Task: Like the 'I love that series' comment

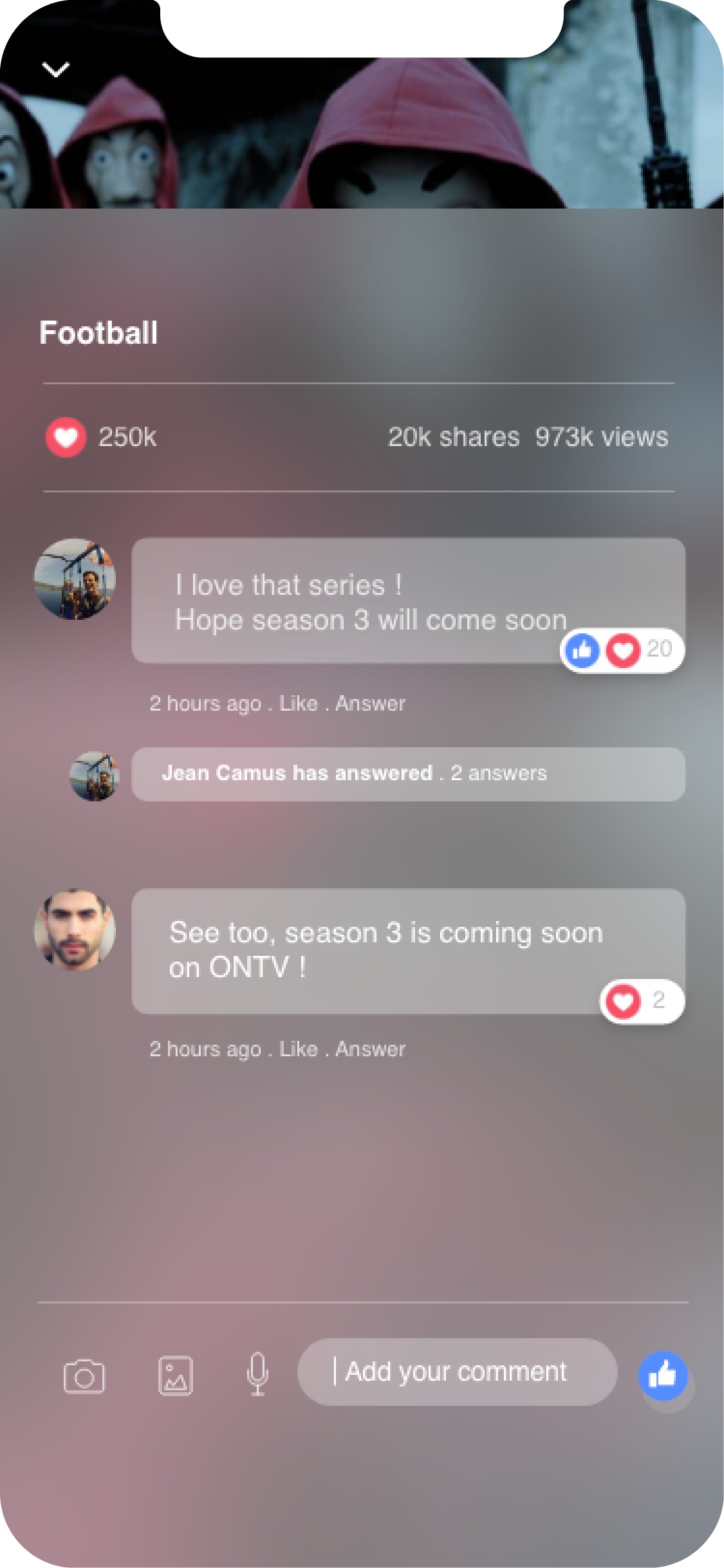Action: [x=298, y=704]
